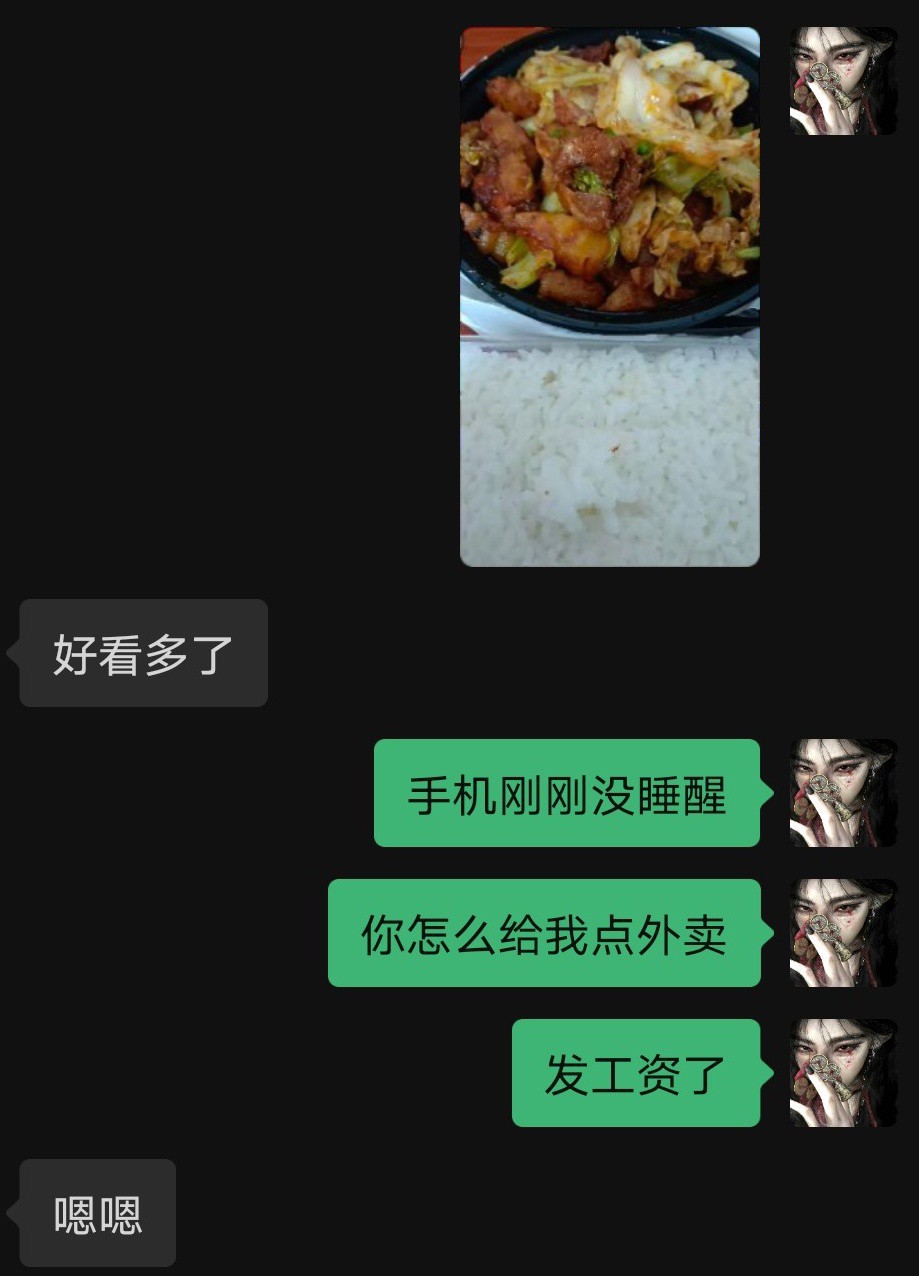Tap the avatar next to 你怎么给我点外卖
Image resolution: width=919 pixels, height=1276 pixels.
844,933
